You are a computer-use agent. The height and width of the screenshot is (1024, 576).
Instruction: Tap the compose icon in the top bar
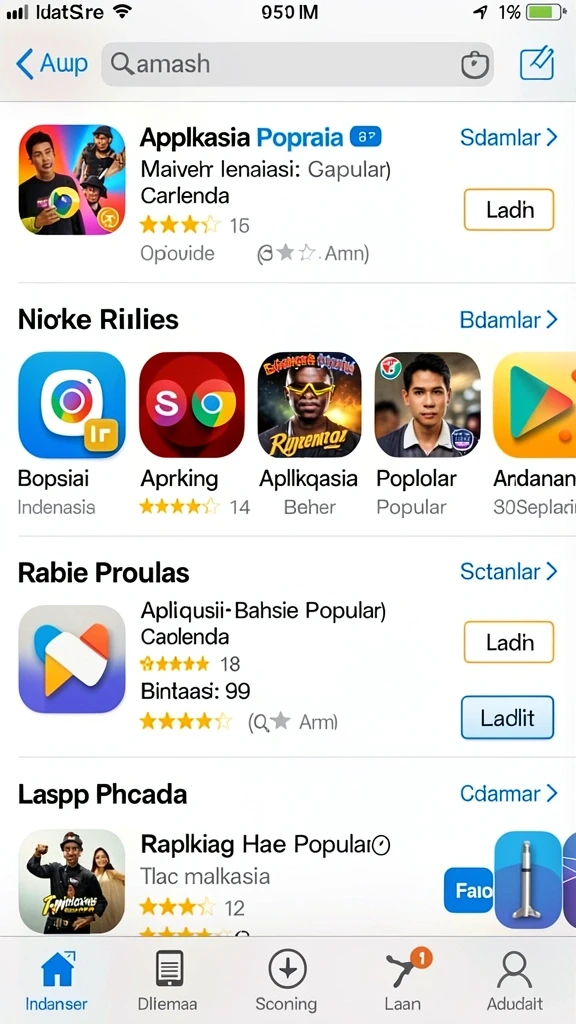click(537, 64)
